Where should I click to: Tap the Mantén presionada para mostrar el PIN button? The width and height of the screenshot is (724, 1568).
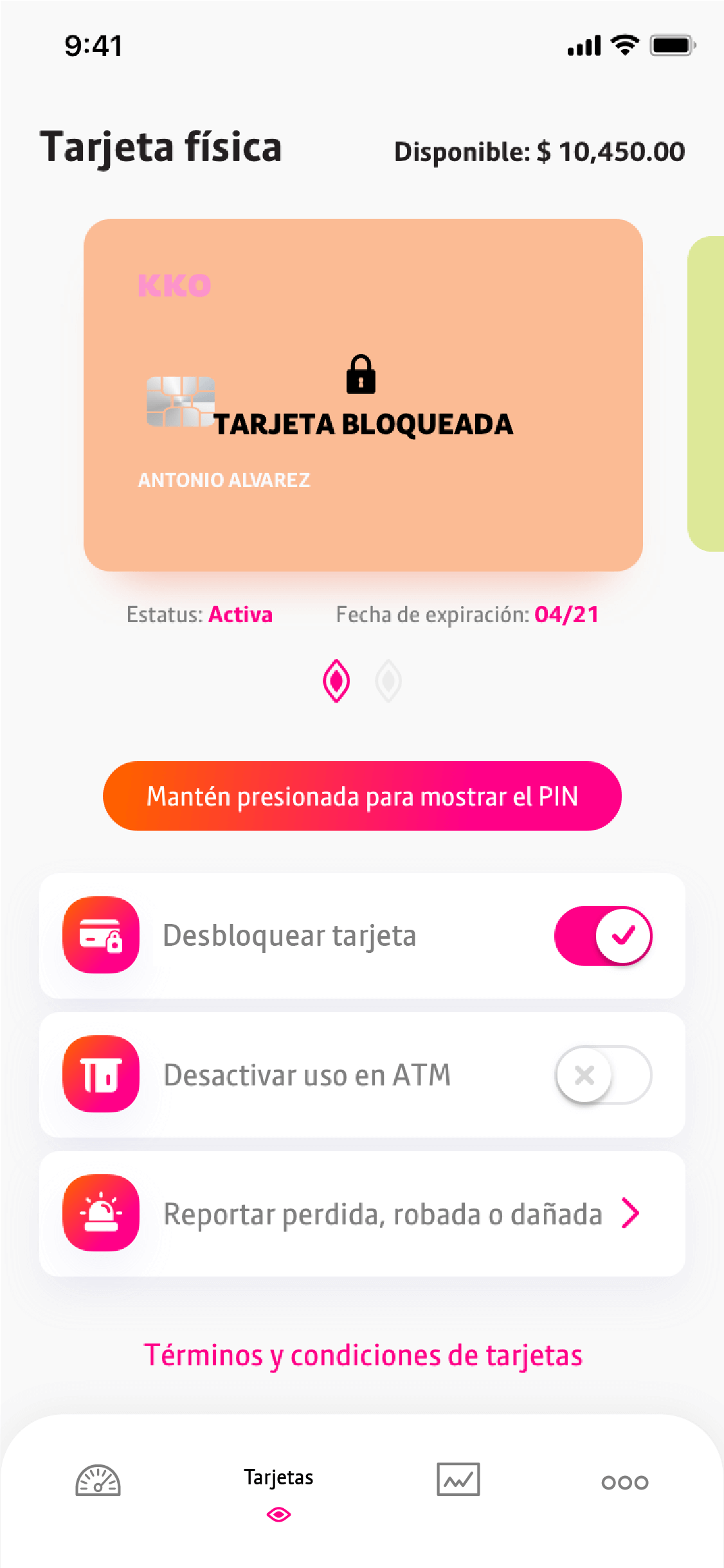tap(362, 796)
